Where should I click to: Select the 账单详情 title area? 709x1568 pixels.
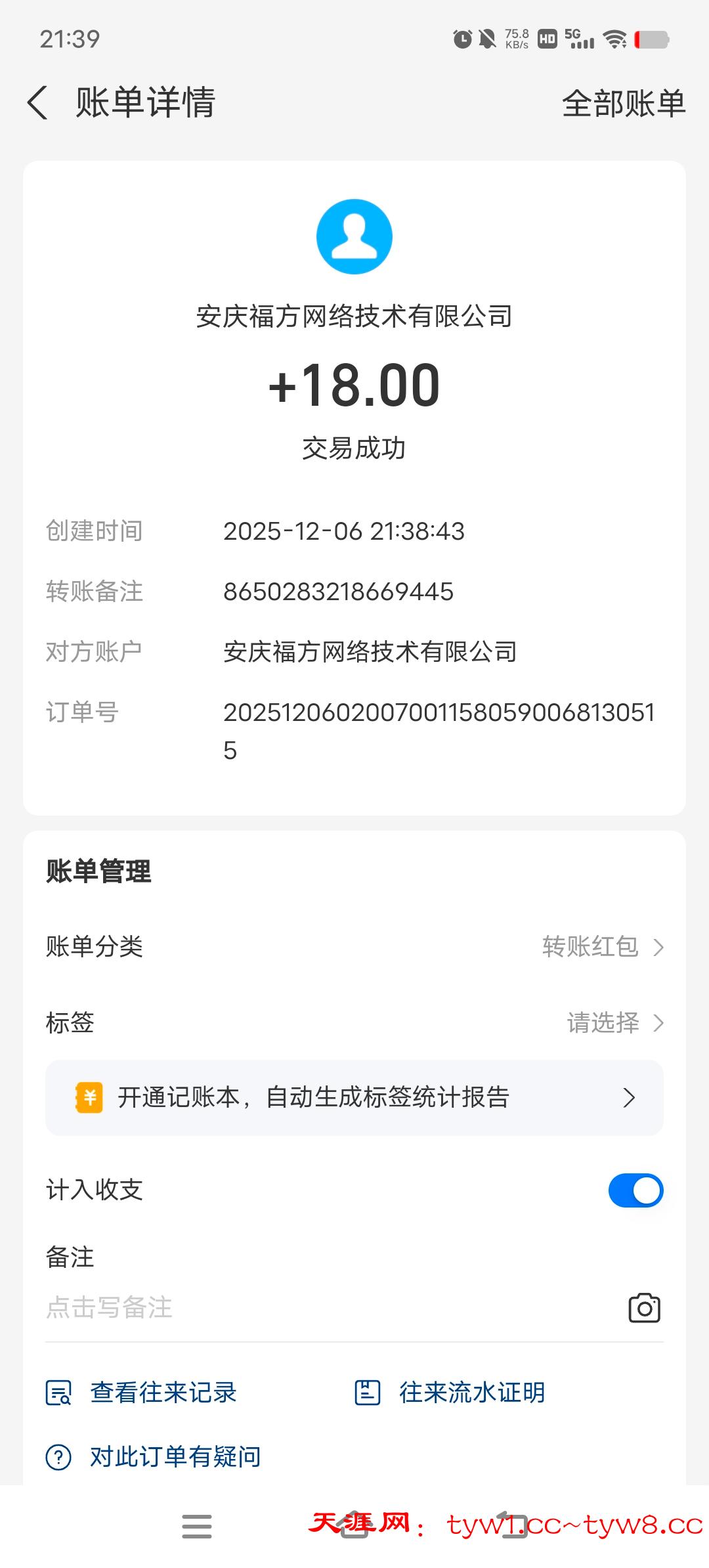pyautogui.click(x=145, y=102)
